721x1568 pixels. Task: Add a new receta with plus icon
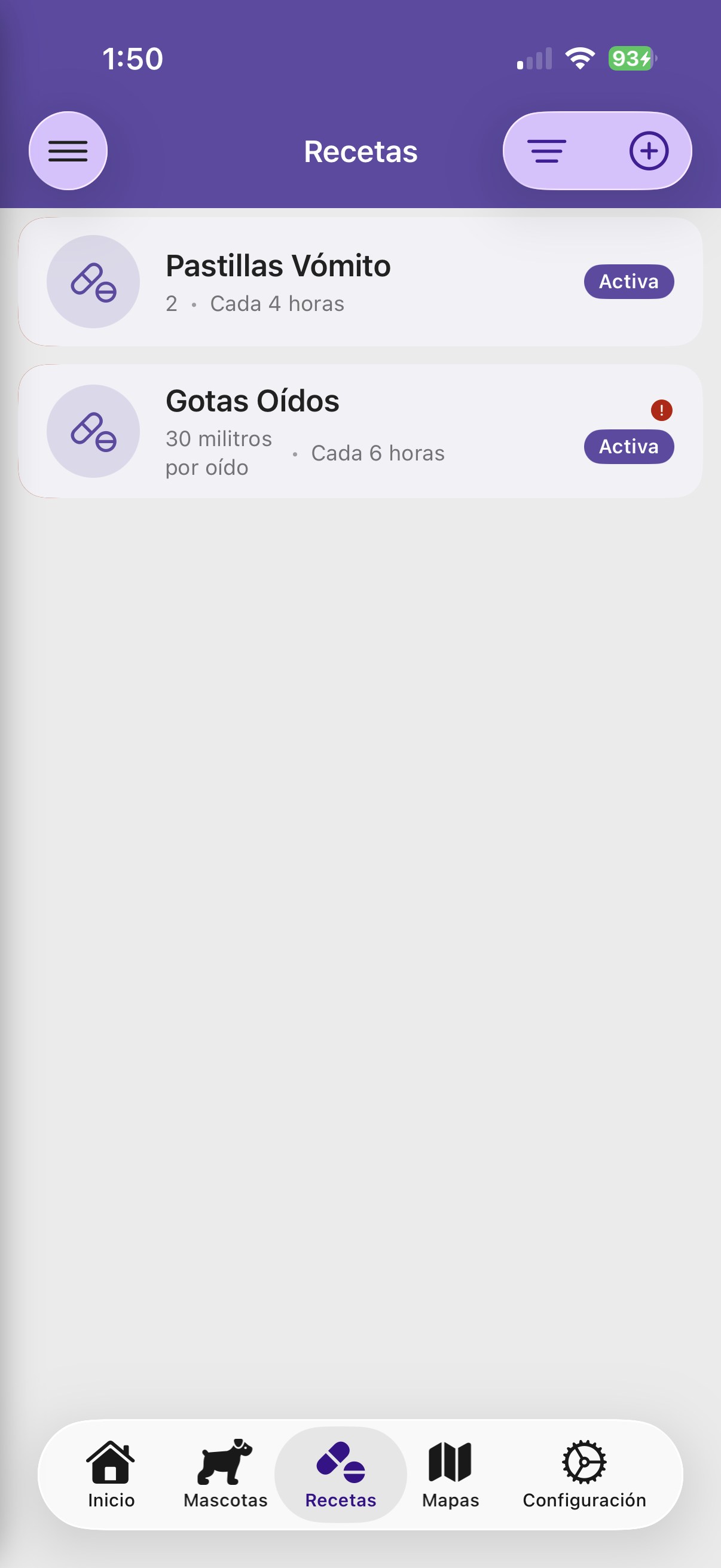click(649, 151)
